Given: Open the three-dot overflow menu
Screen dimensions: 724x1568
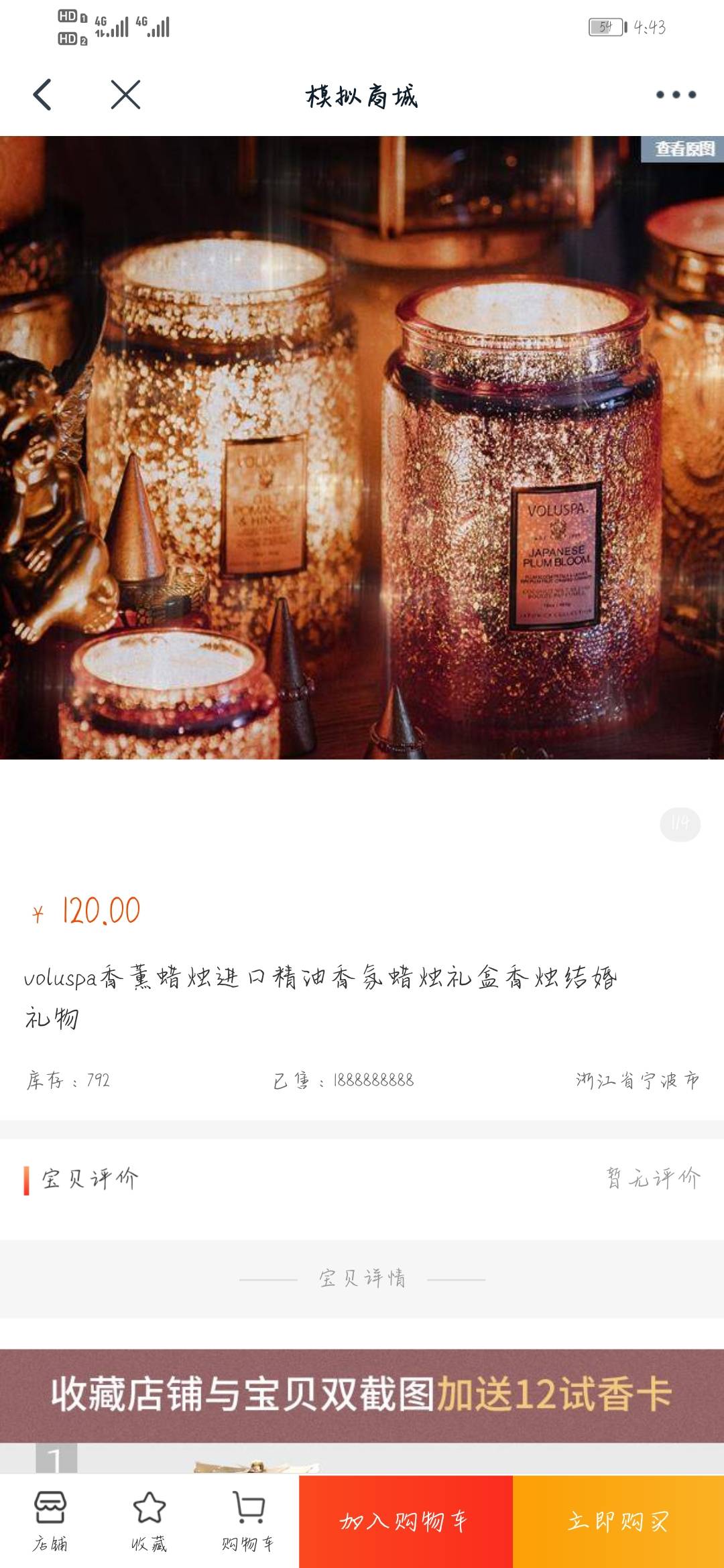Looking at the screenshot, I should click(x=675, y=94).
